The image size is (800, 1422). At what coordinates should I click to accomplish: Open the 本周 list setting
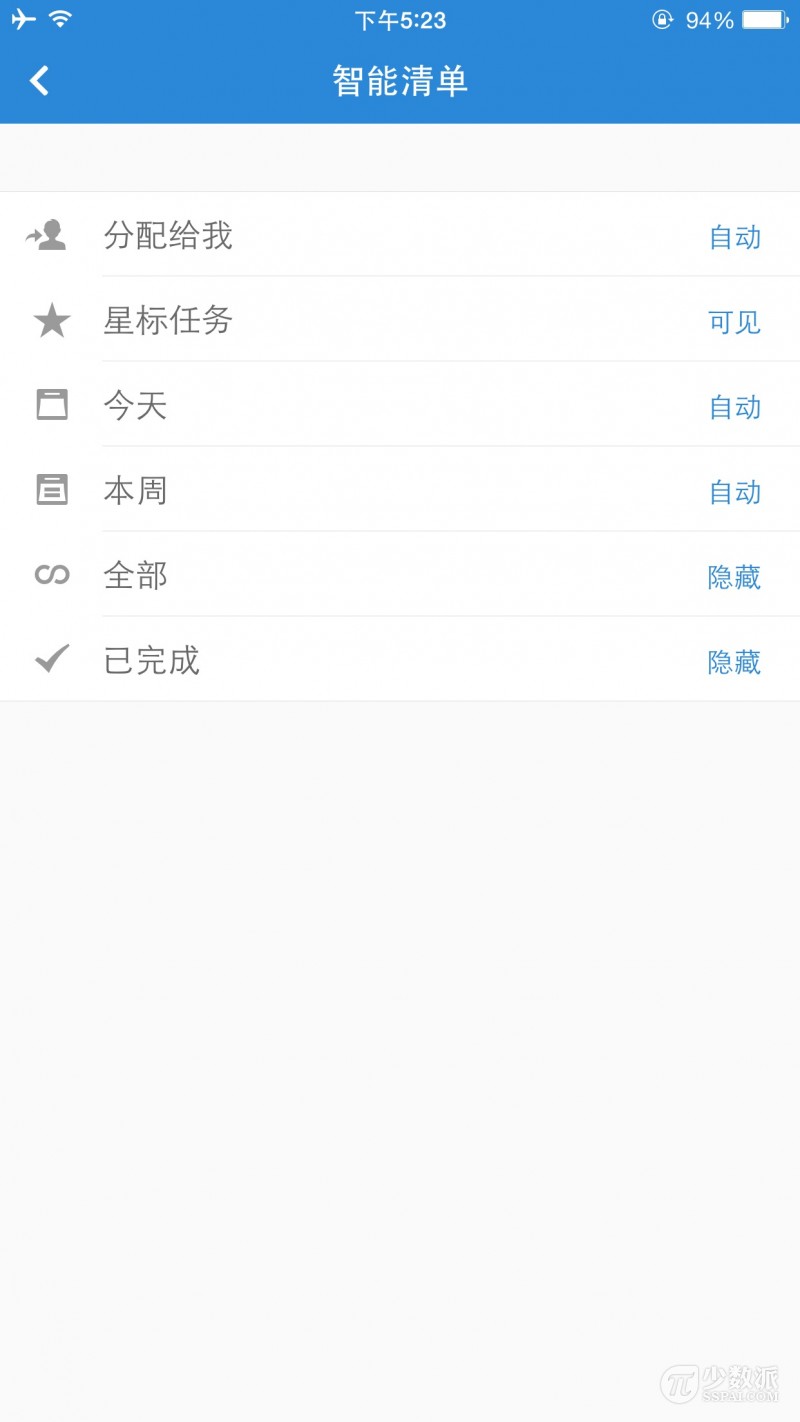(400, 490)
